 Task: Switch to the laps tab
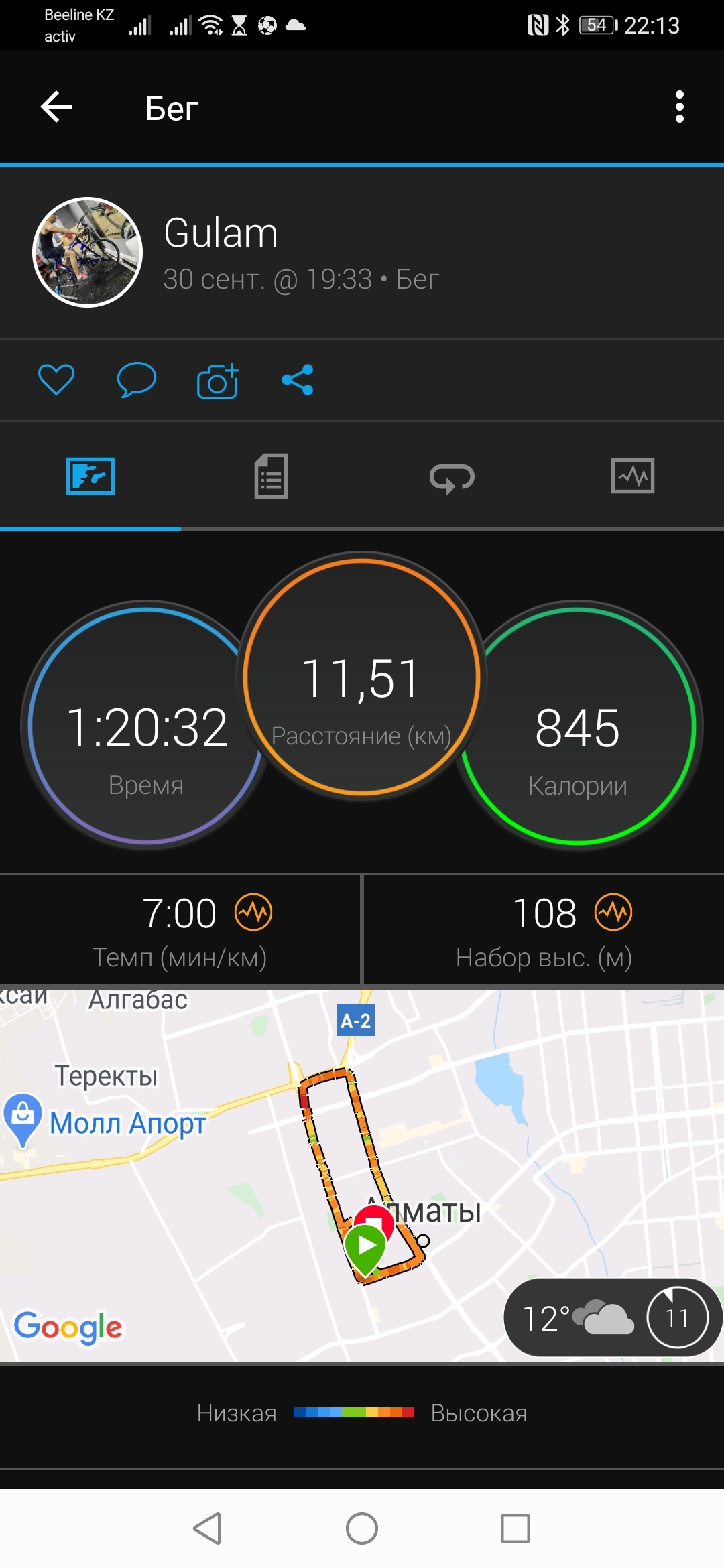[x=452, y=478]
